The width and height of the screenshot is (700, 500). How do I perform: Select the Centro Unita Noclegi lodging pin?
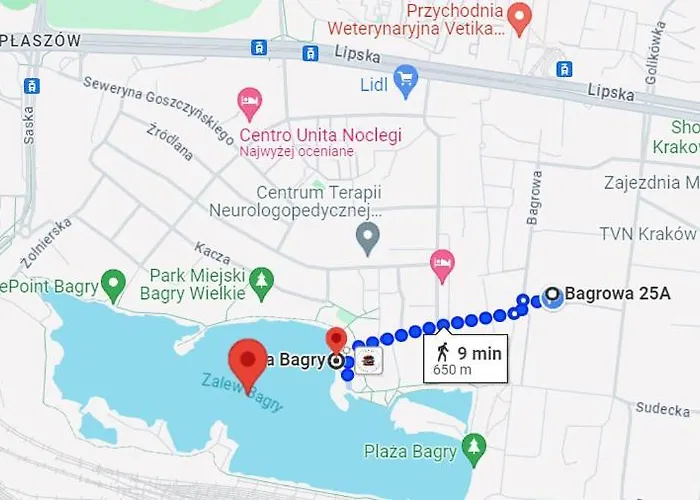click(x=249, y=102)
